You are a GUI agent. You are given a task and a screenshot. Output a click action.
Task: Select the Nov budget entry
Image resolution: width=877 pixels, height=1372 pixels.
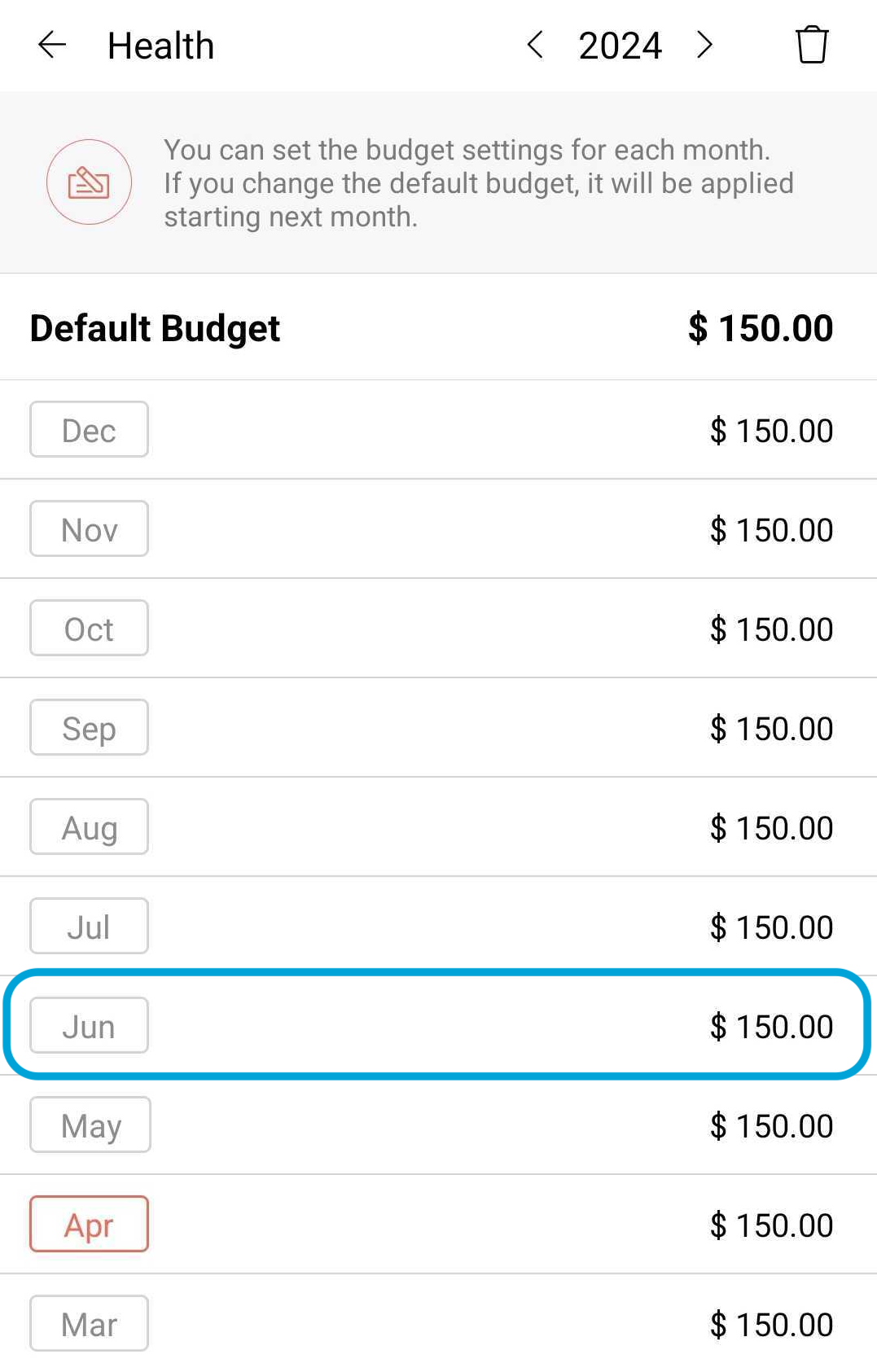[x=89, y=528]
